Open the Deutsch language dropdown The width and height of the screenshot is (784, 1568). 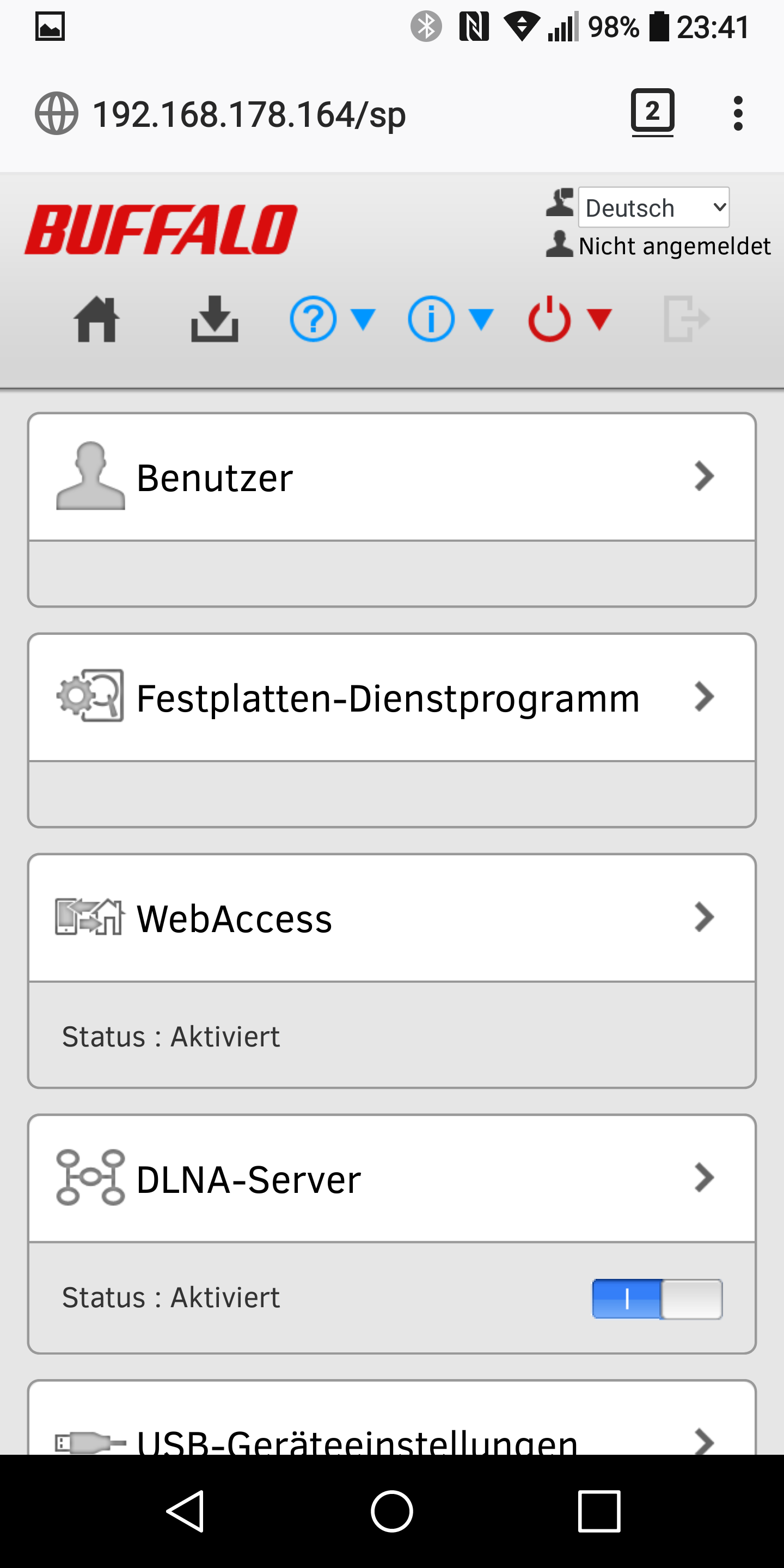click(x=654, y=207)
